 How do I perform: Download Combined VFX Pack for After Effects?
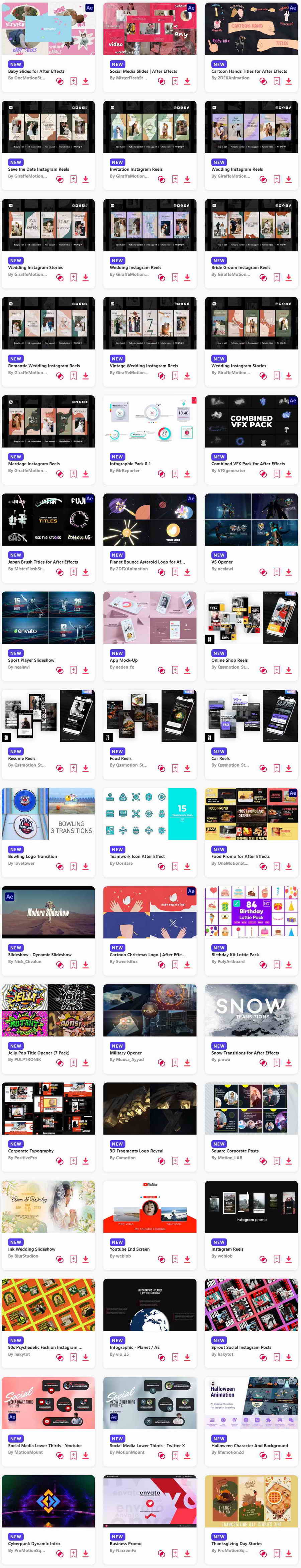click(289, 474)
